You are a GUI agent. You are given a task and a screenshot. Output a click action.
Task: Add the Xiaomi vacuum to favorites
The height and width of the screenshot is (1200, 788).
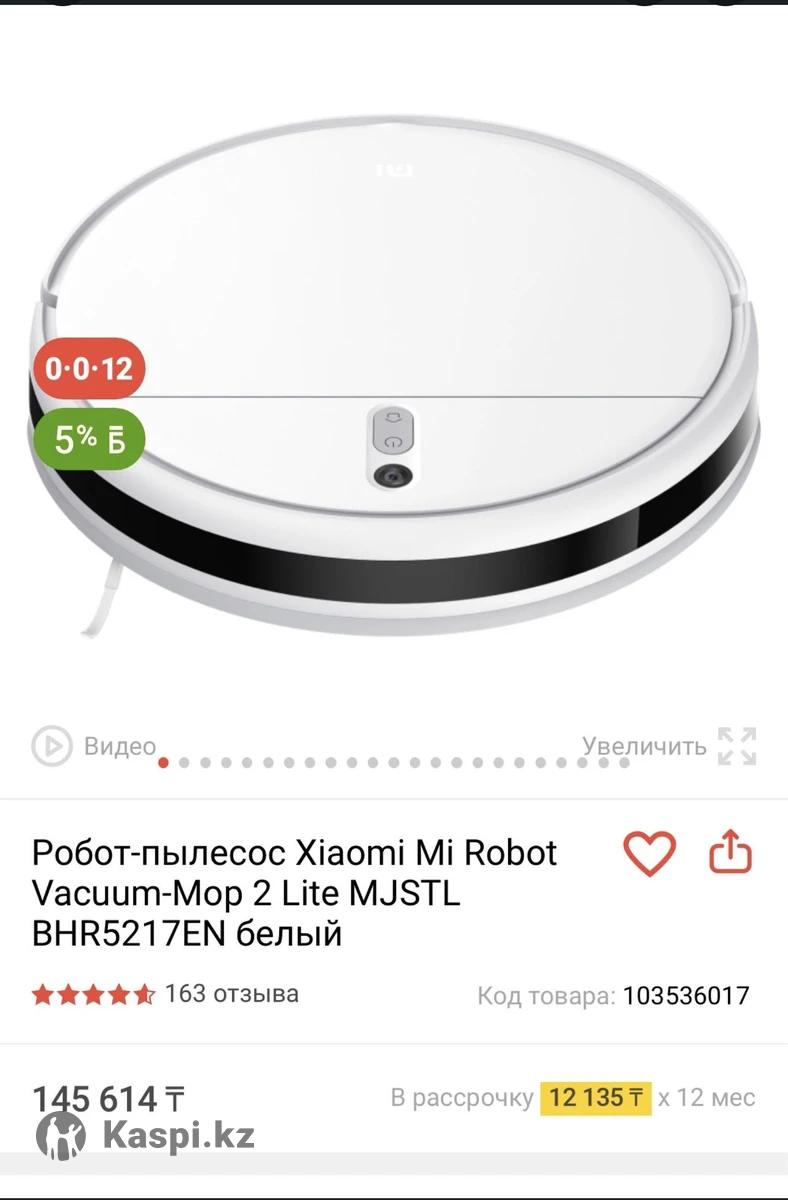(x=649, y=853)
